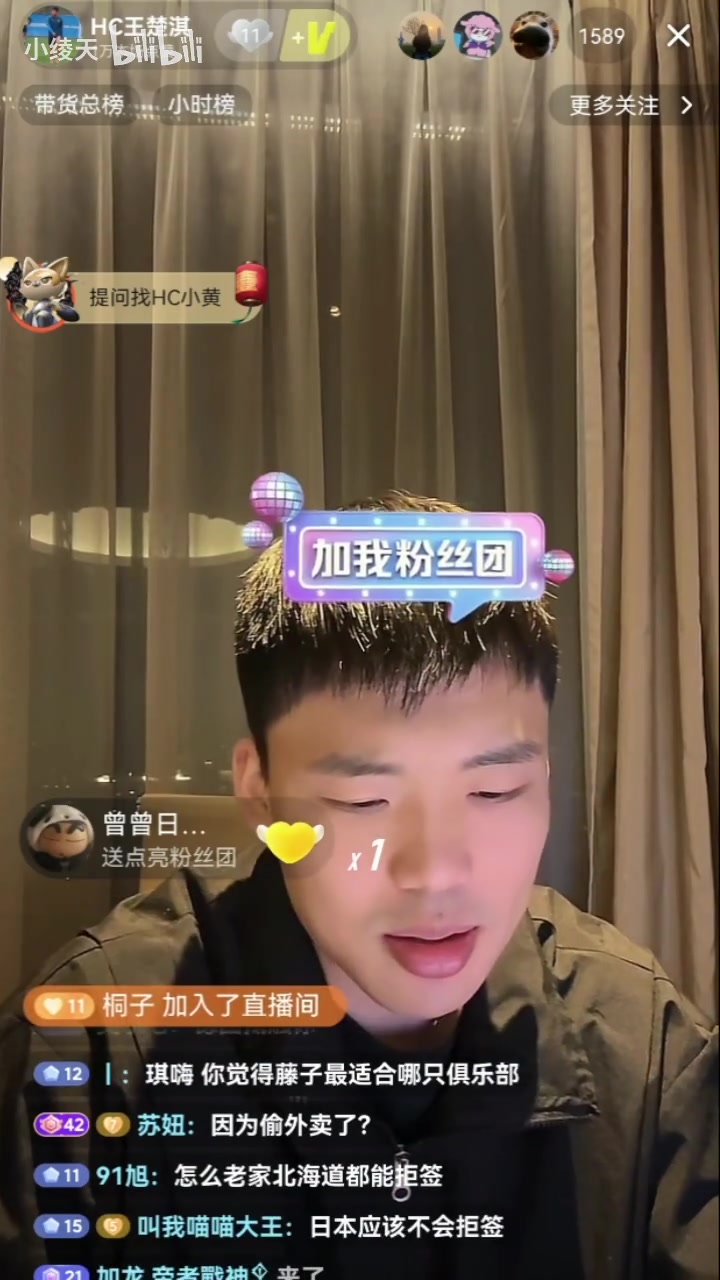Tap 更多关注 to see more followed

pyautogui.click(x=630, y=105)
